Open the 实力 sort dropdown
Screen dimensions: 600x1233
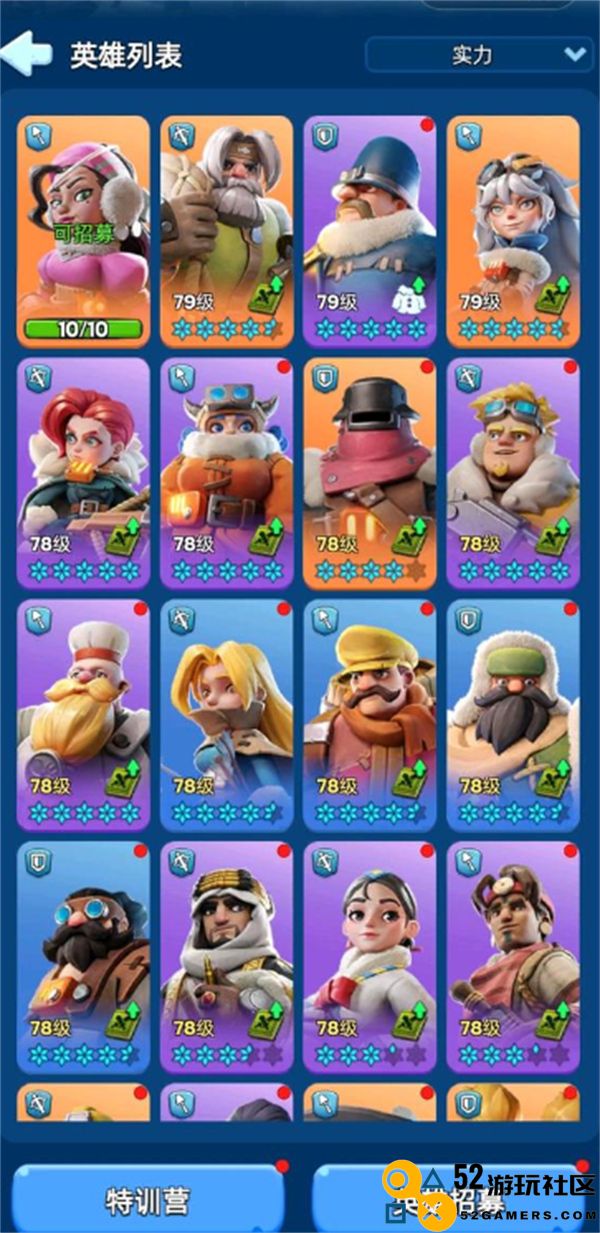click(x=479, y=54)
